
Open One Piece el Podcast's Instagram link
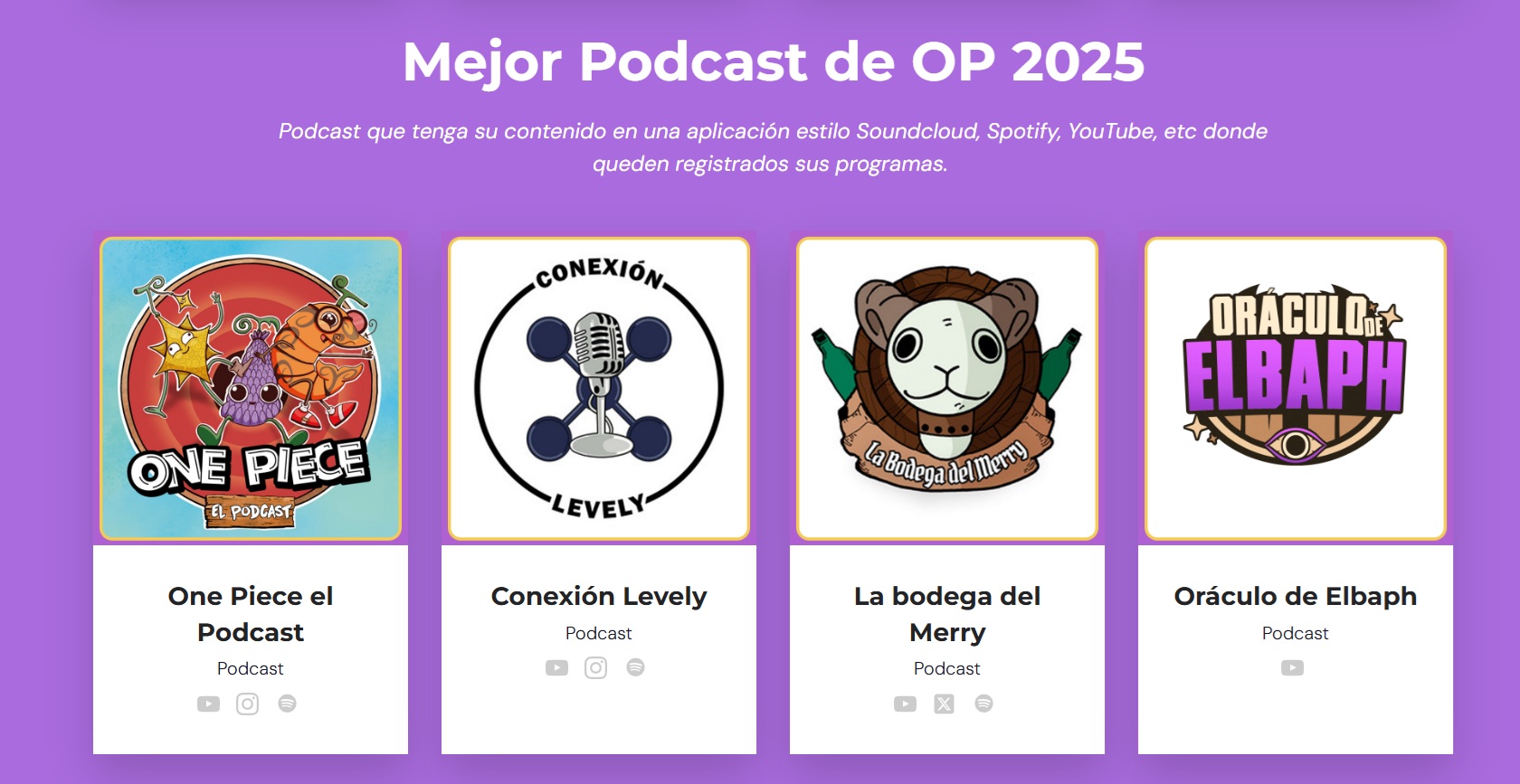247,704
